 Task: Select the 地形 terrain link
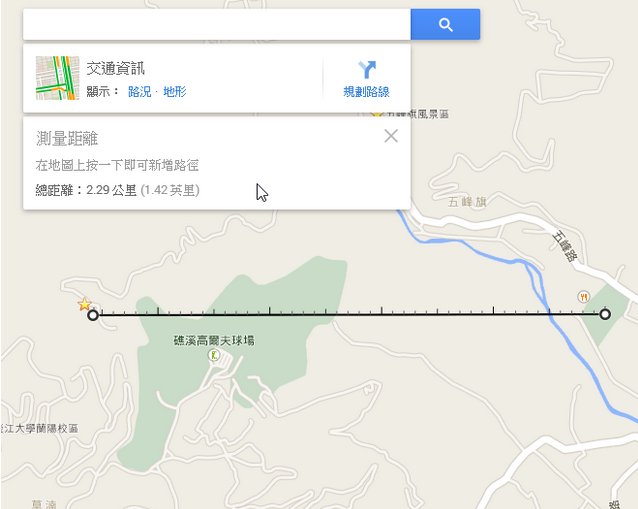(x=174, y=92)
